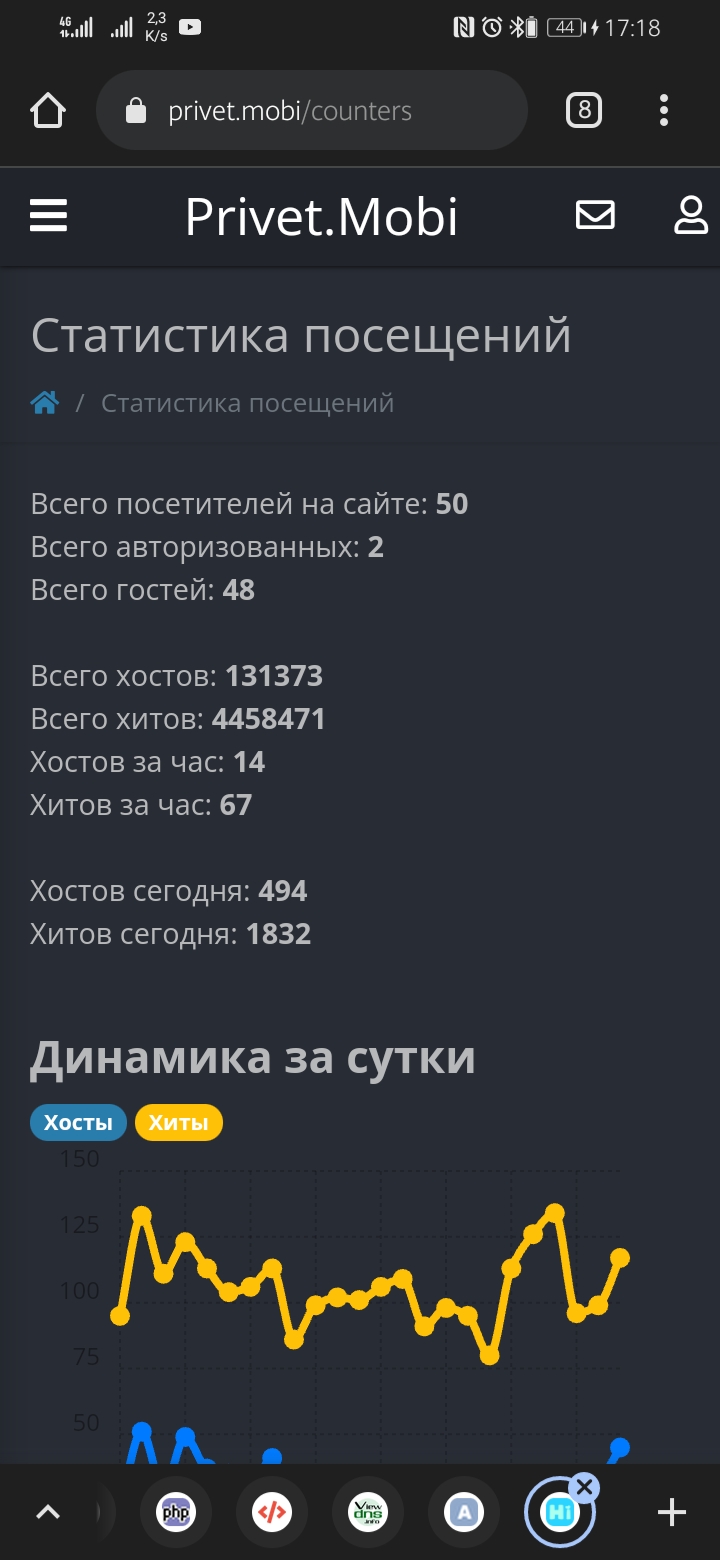This screenshot has height=1560, width=720.
Task: Toggle the Хосты series in the chart
Action: pyautogui.click(x=78, y=1123)
